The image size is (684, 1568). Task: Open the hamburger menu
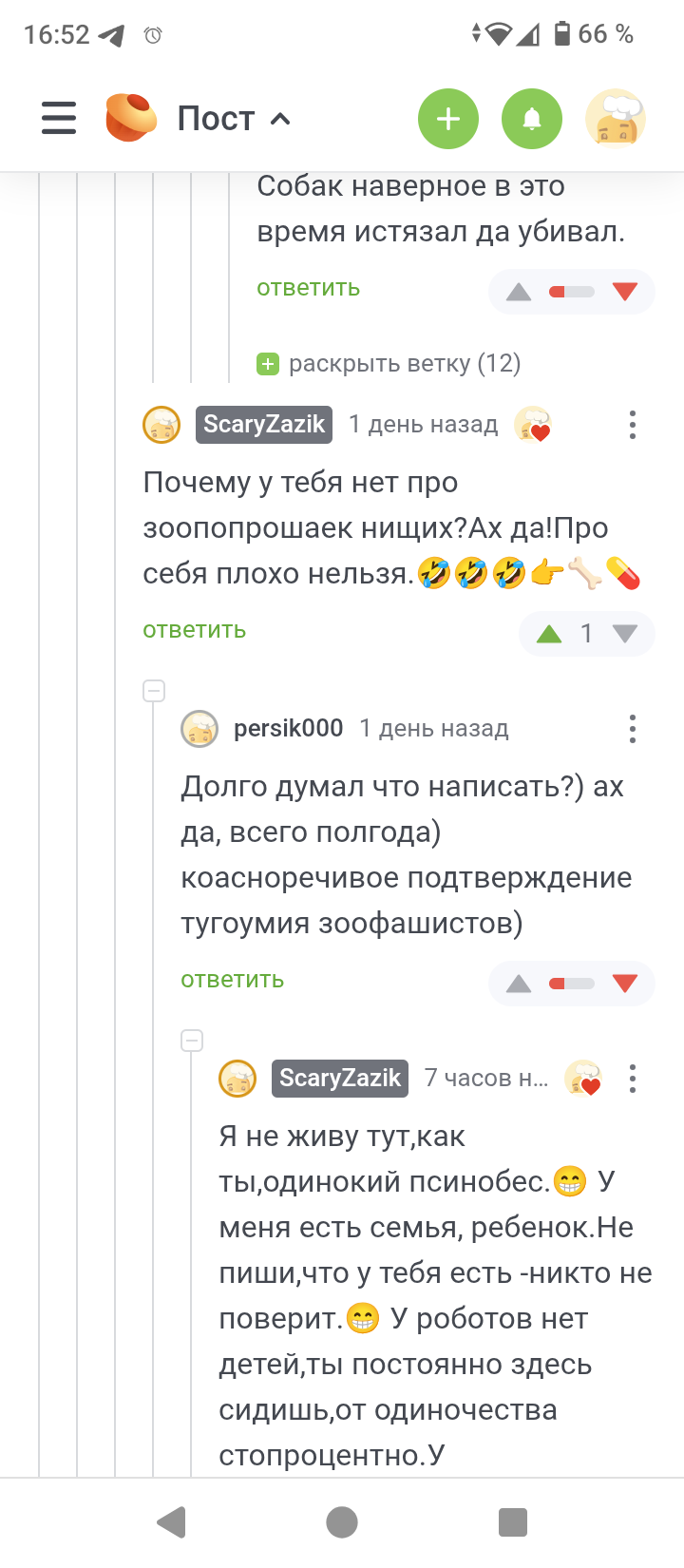pos(59,119)
